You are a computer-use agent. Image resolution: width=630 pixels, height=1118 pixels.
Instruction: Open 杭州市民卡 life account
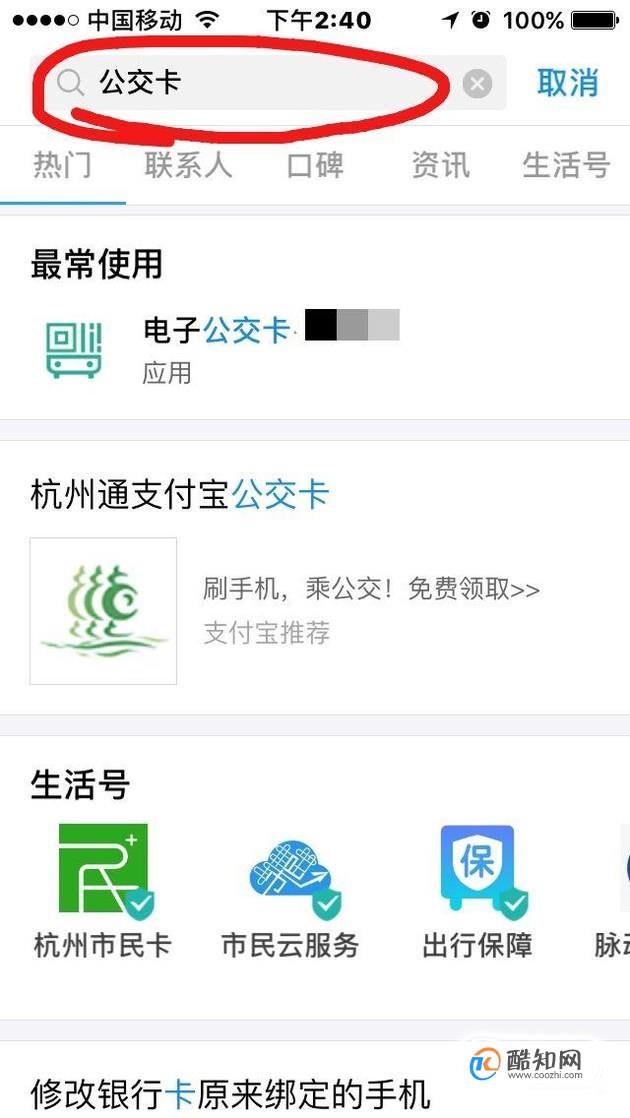point(103,890)
